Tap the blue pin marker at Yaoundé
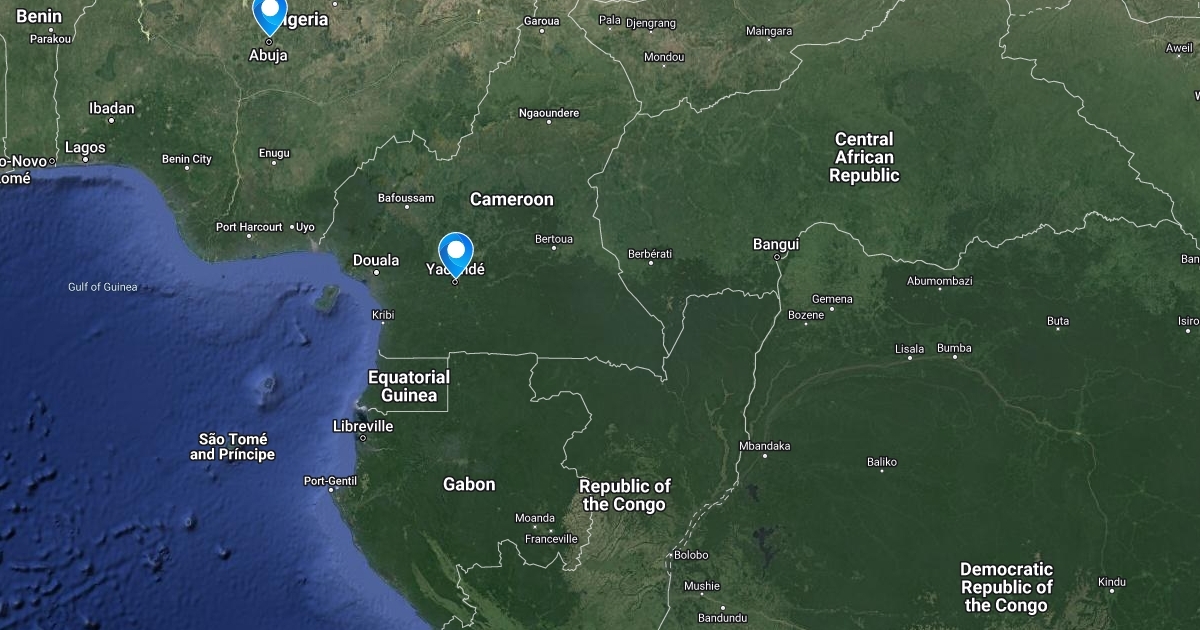 (x=456, y=254)
